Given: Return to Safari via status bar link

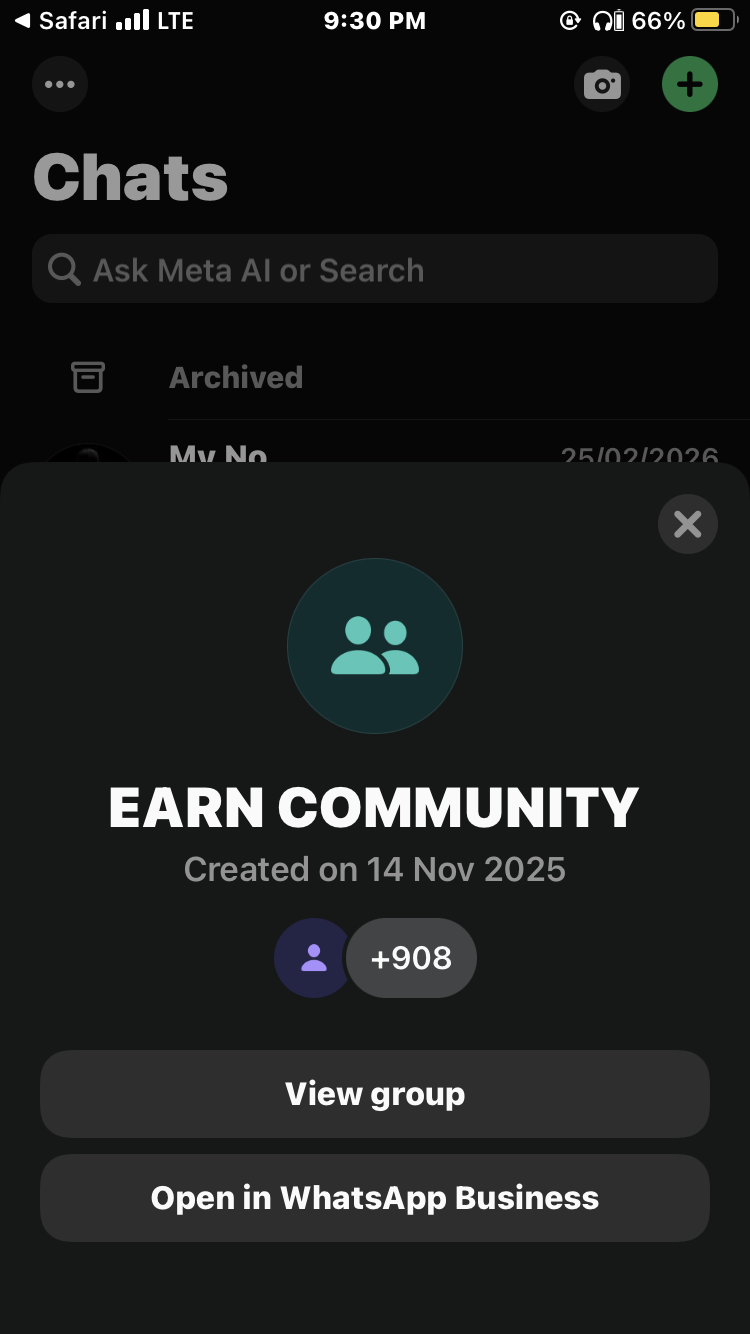Looking at the screenshot, I should coord(60,20).
